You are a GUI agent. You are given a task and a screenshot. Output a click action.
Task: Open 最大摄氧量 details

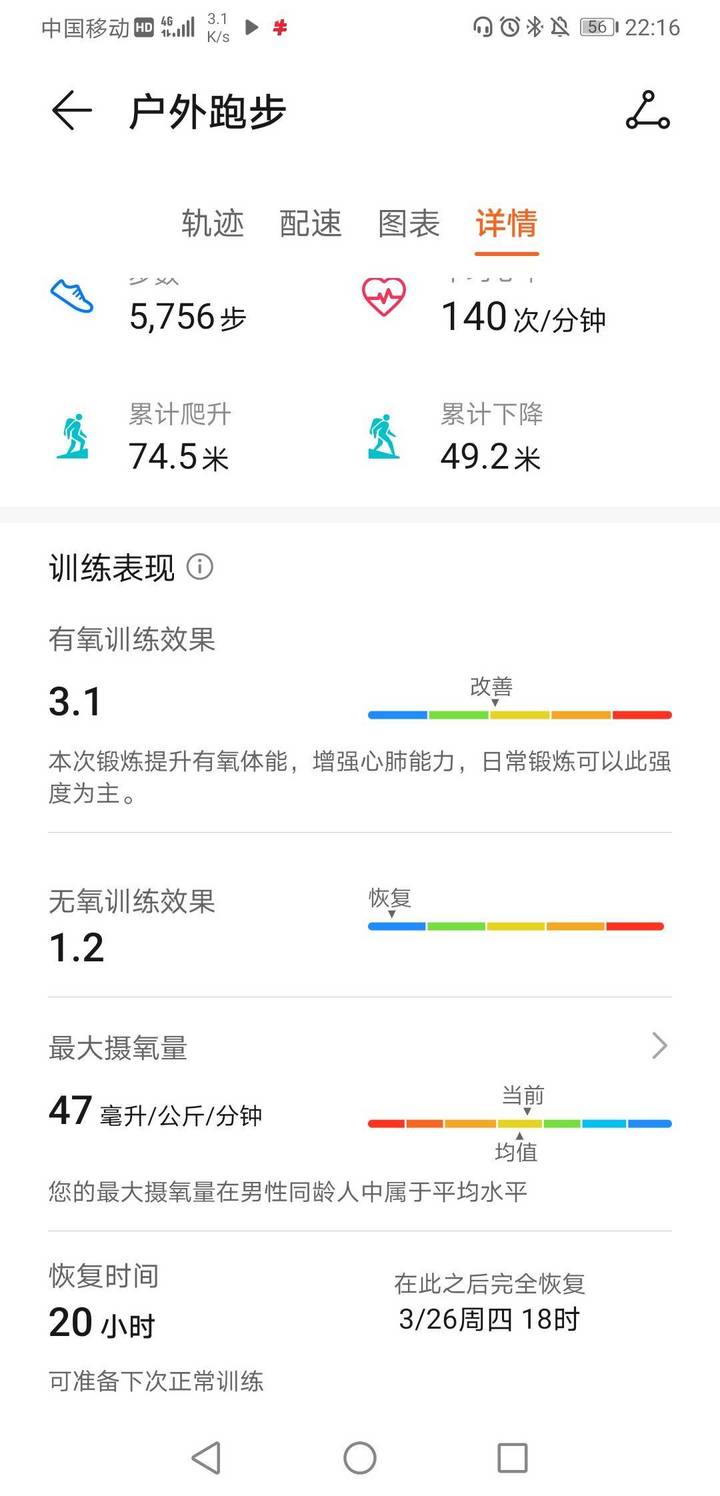659,1047
